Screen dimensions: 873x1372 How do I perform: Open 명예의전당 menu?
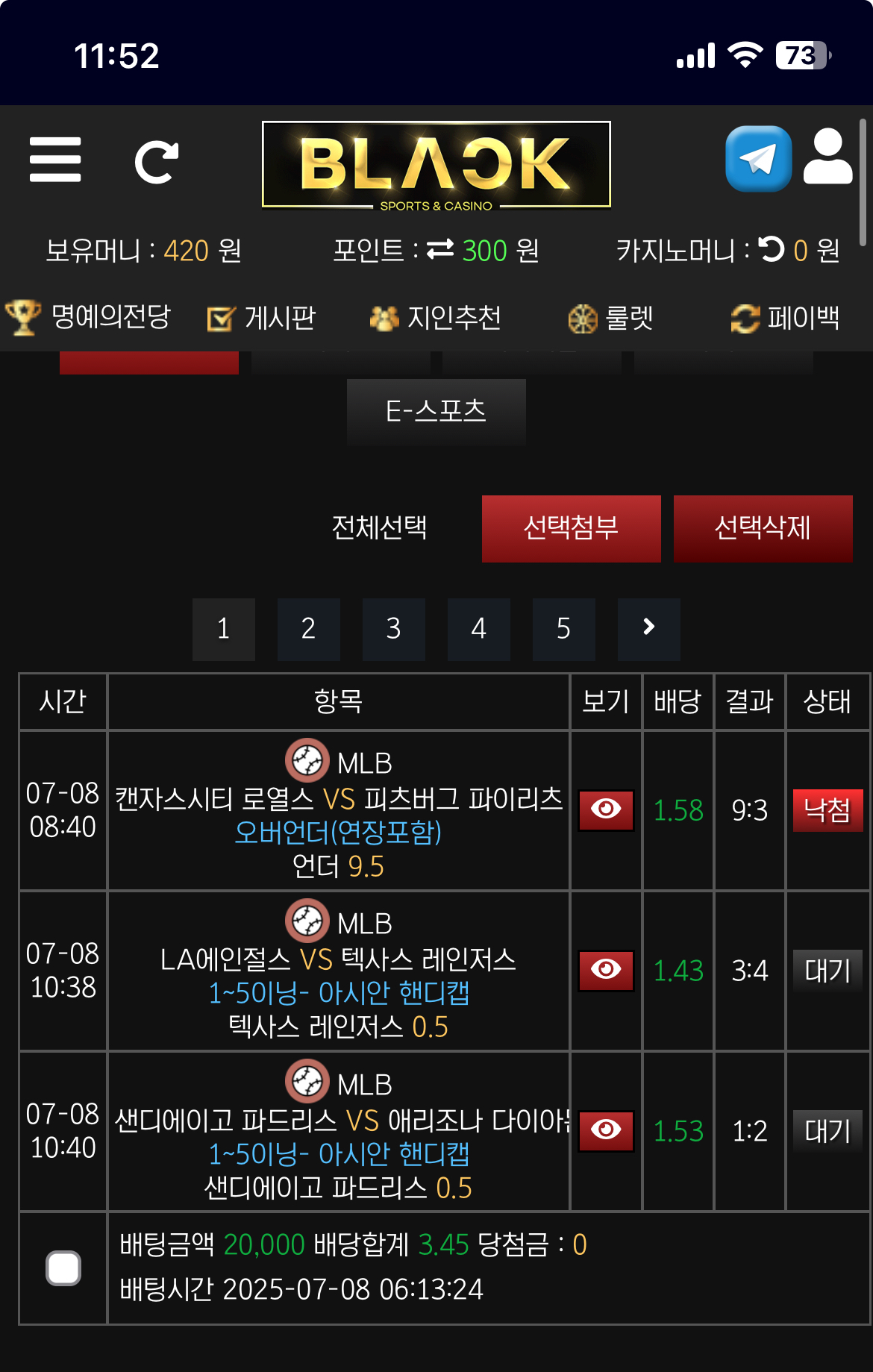[89, 318]
